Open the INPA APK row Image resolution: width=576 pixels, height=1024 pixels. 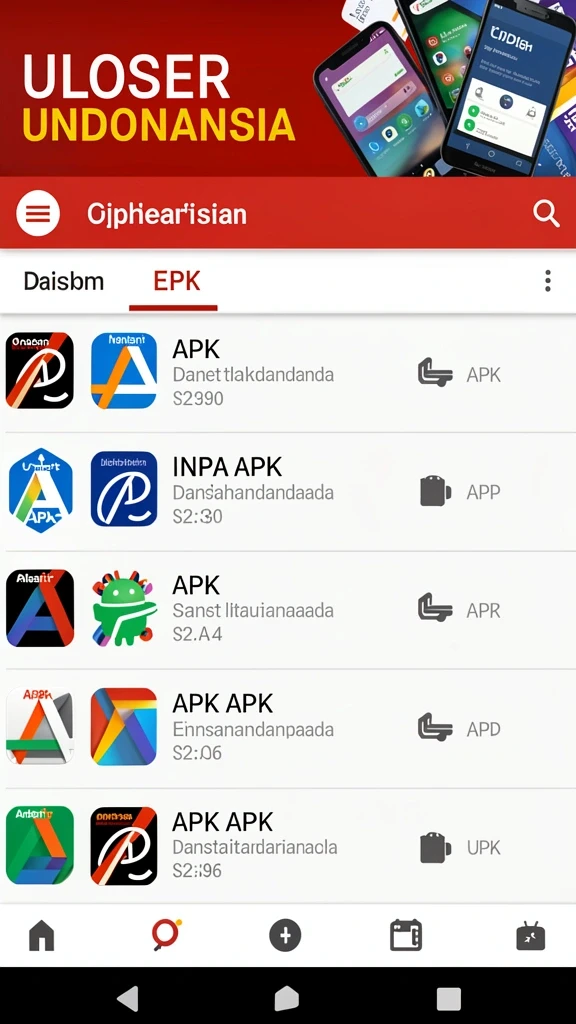tap(288, 491)
